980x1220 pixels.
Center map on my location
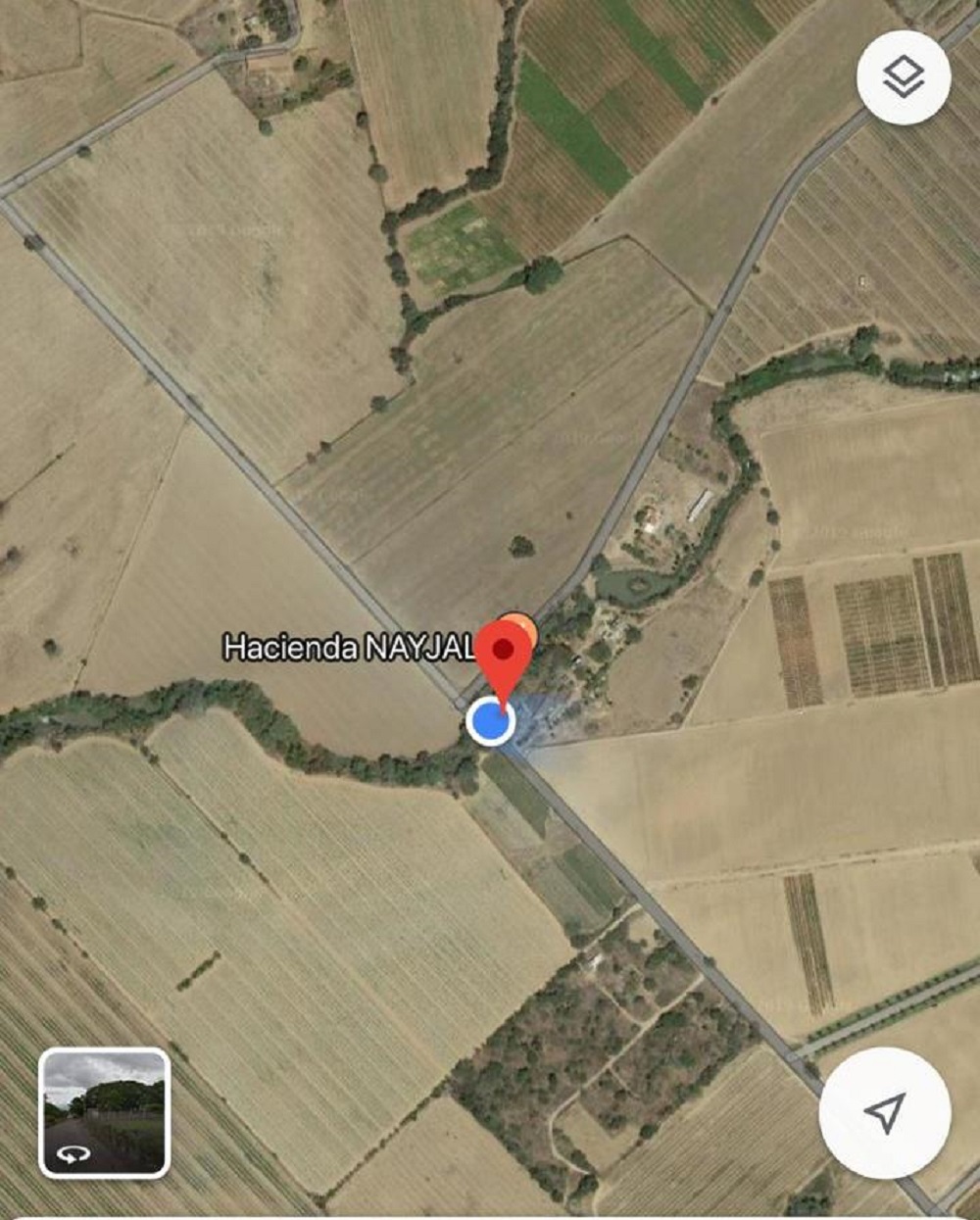(x=884, y=1112)
